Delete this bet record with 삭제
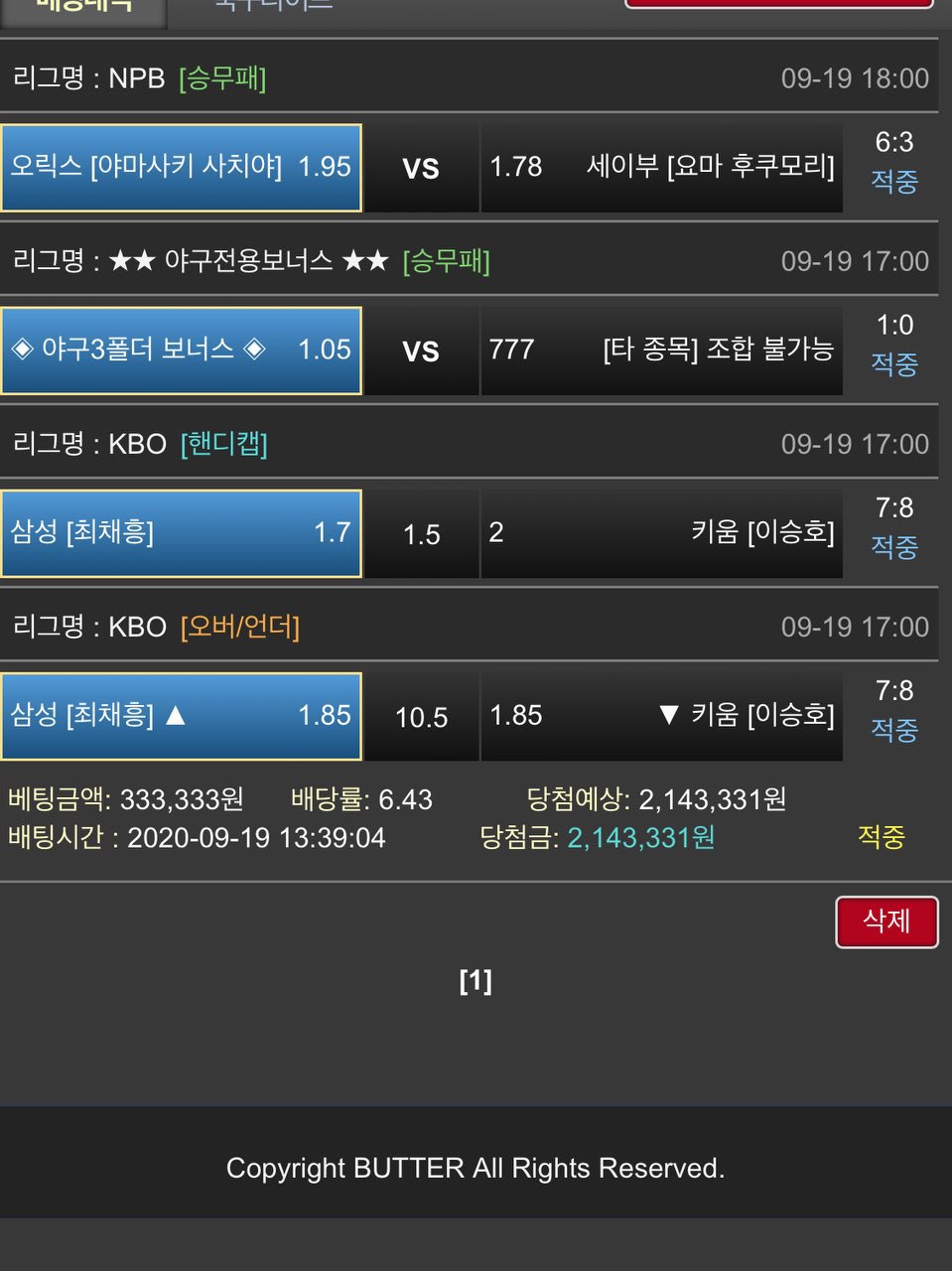This screenshot has height=1271, width=952. click(885, 921)
